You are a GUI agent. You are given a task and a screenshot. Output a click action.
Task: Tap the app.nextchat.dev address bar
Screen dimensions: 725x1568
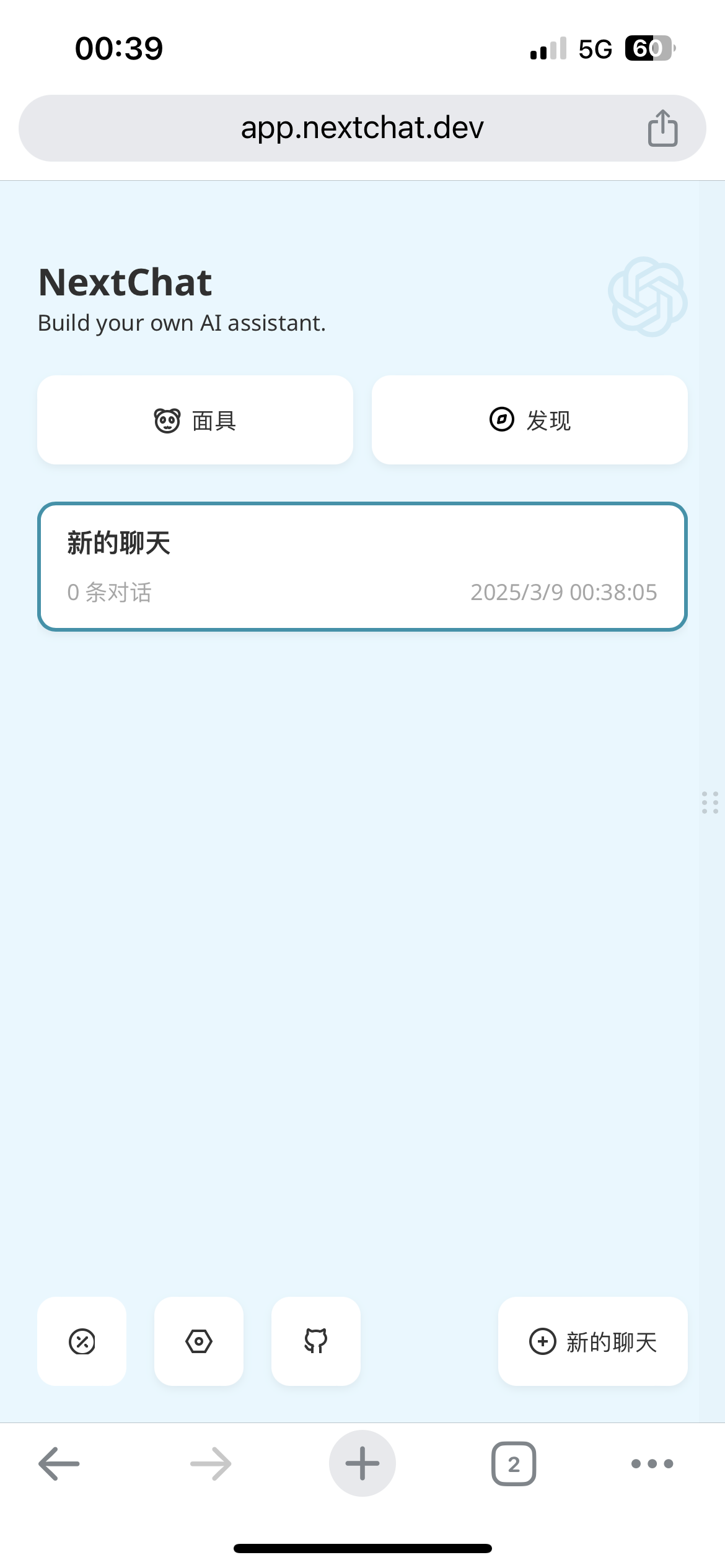[x=362, y=128]
